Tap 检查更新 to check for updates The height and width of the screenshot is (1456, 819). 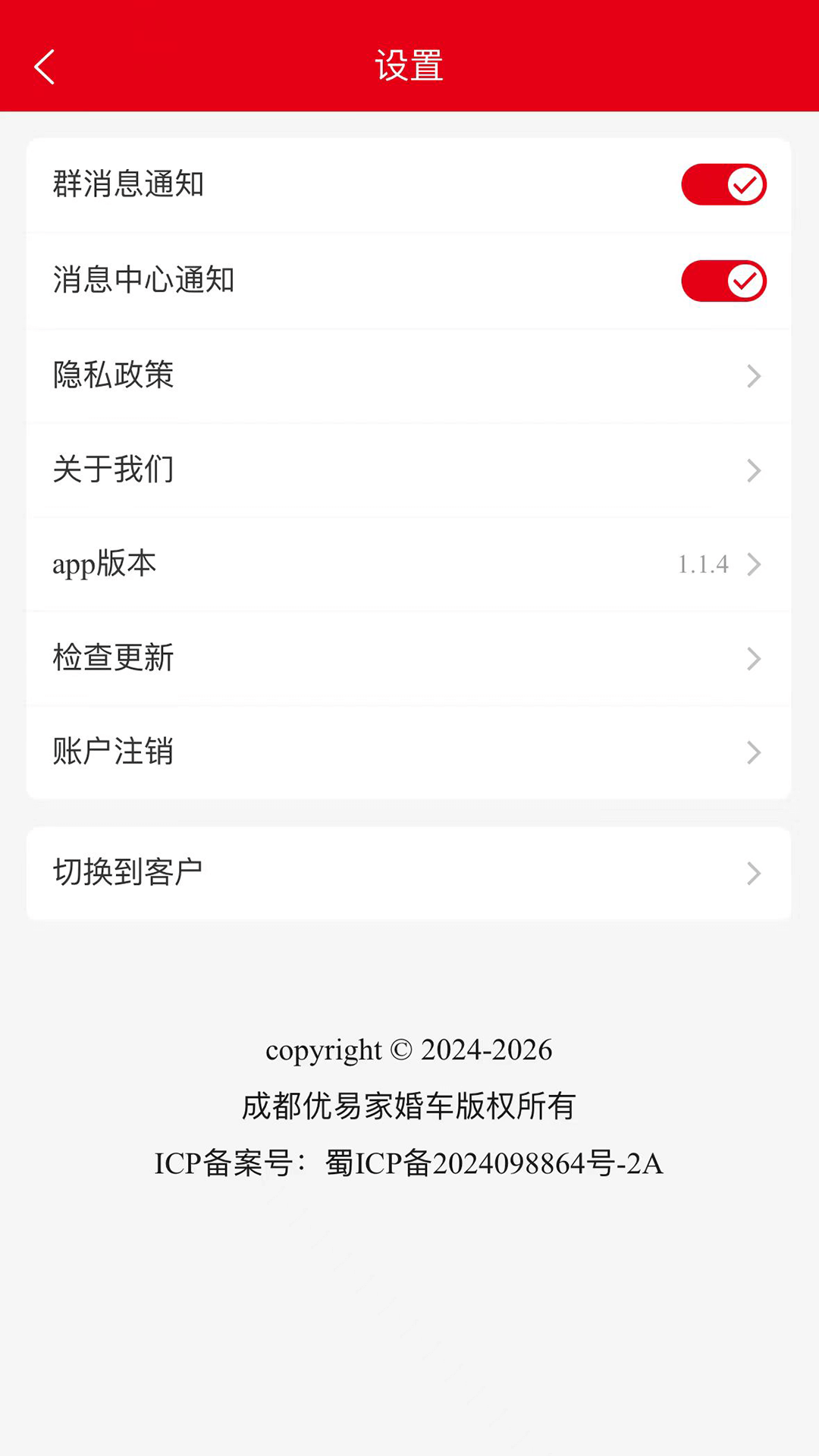coord(409,658)
